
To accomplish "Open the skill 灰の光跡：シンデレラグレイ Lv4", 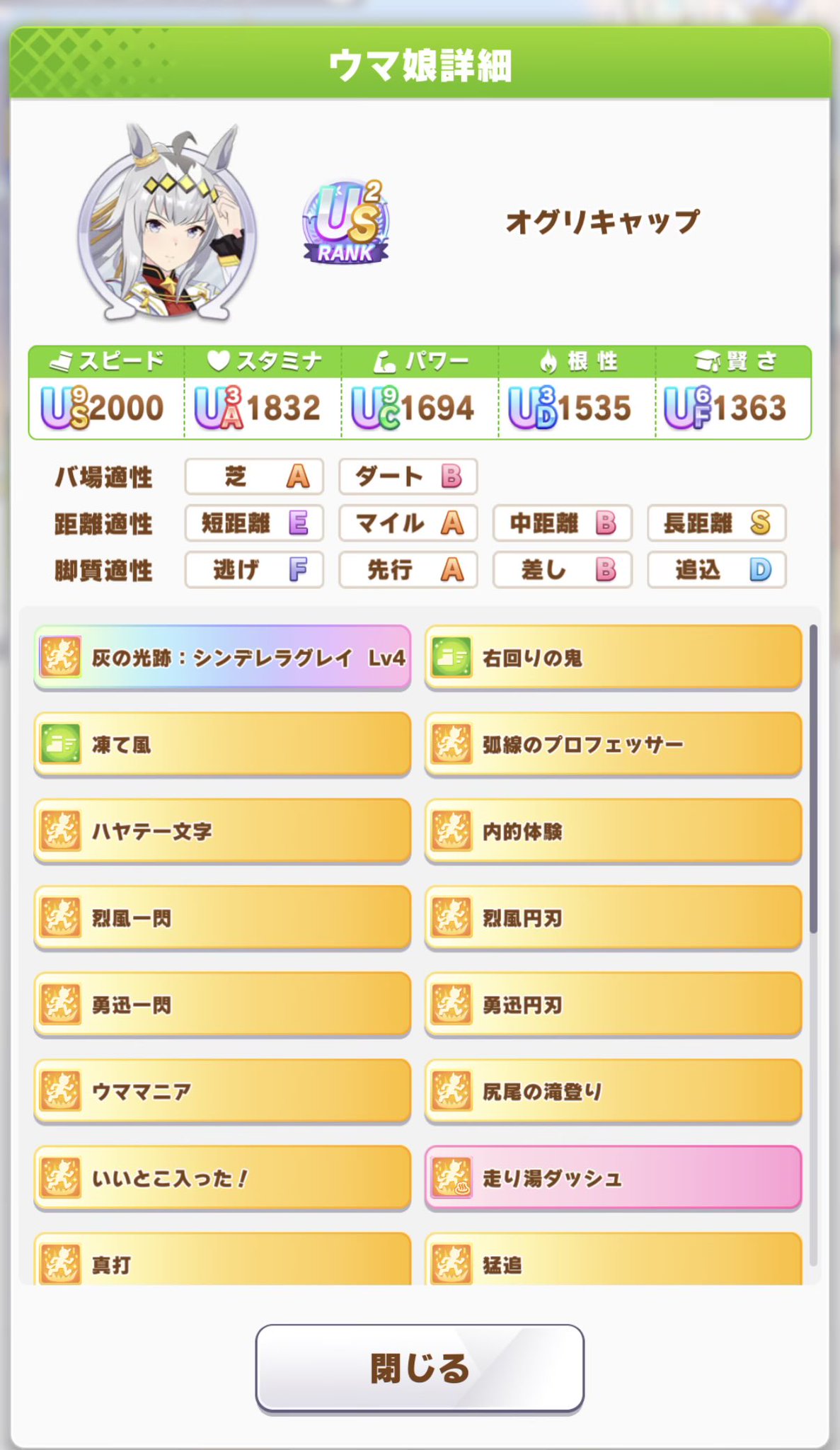I will click(222, 658).
